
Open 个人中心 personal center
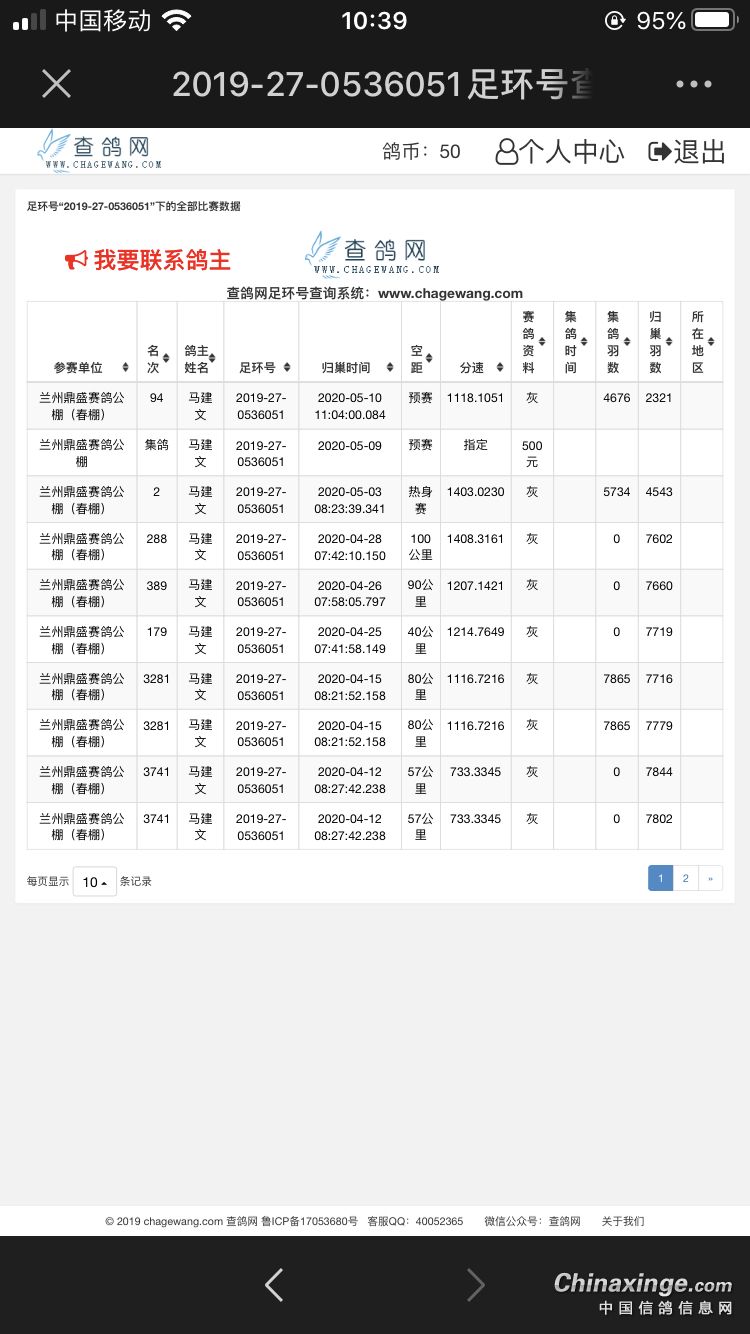tap(560, 152)
